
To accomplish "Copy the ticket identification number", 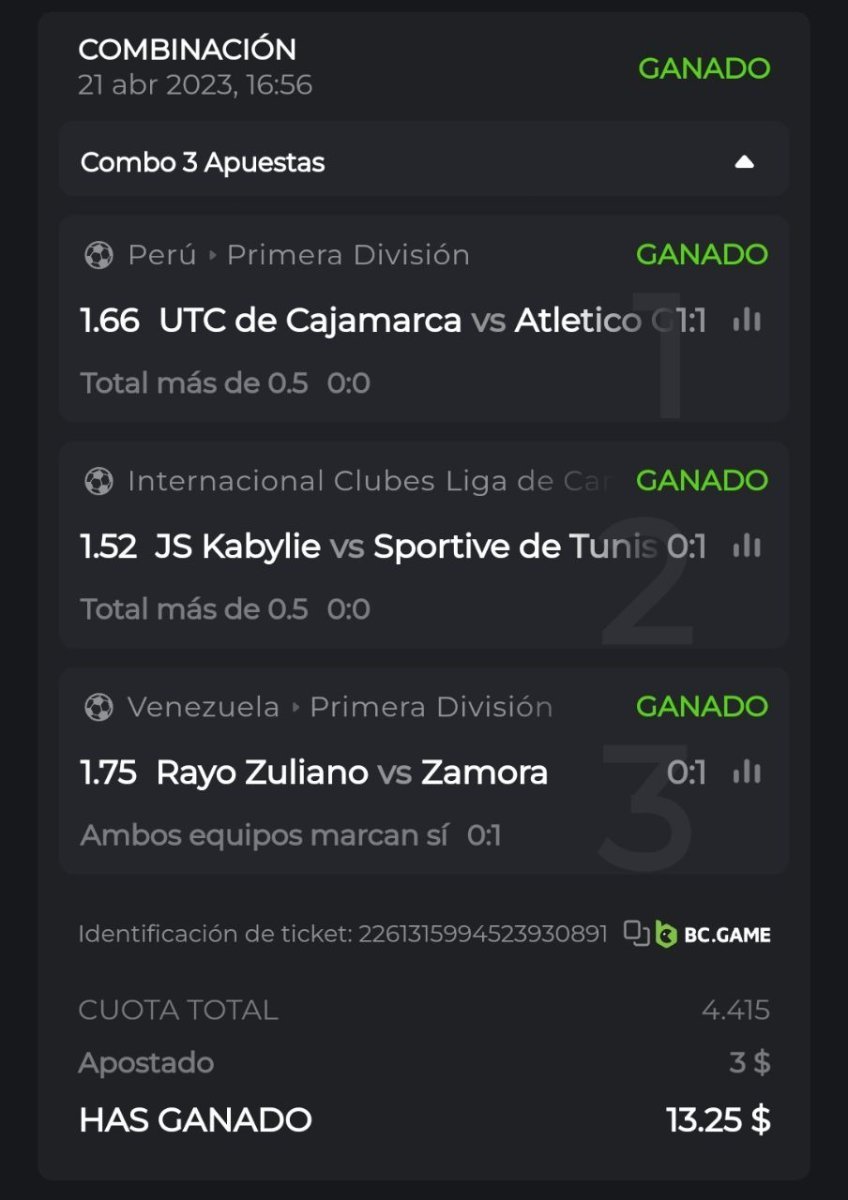I will pyautogui.click(x=636, y=934).
